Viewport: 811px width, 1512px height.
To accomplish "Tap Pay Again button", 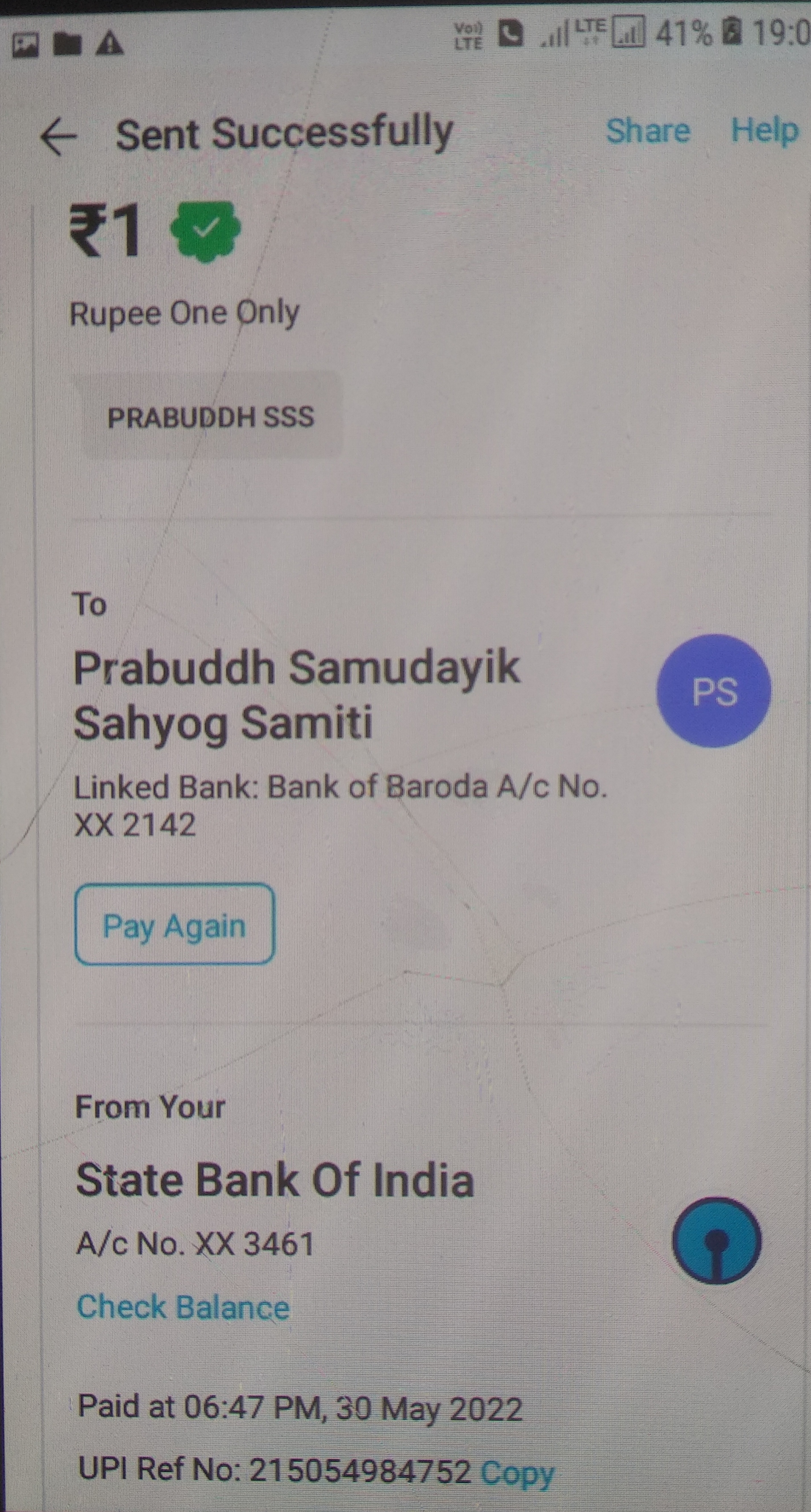I will point(174,926).
